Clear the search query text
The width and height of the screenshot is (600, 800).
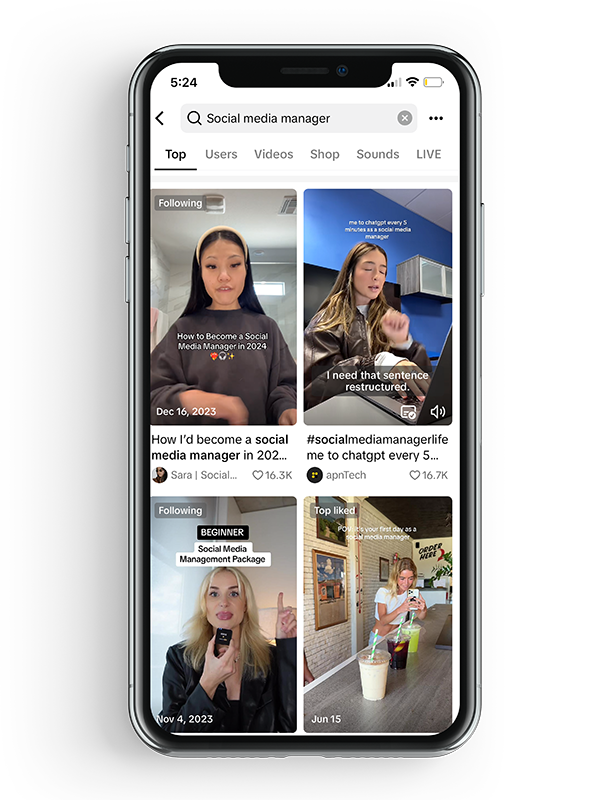click(x=404, y=118)
